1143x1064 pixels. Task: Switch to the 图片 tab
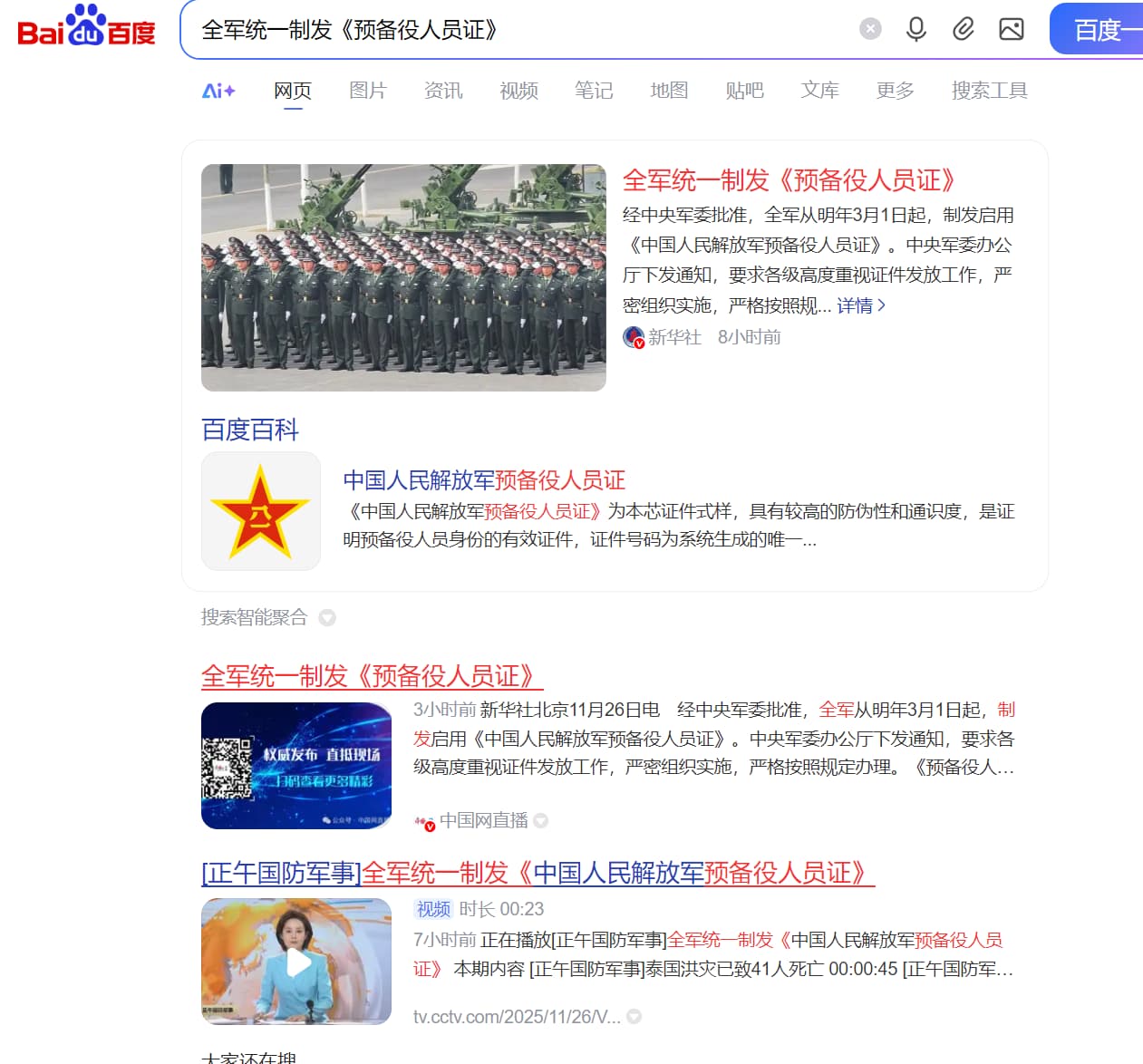point(368,91)
